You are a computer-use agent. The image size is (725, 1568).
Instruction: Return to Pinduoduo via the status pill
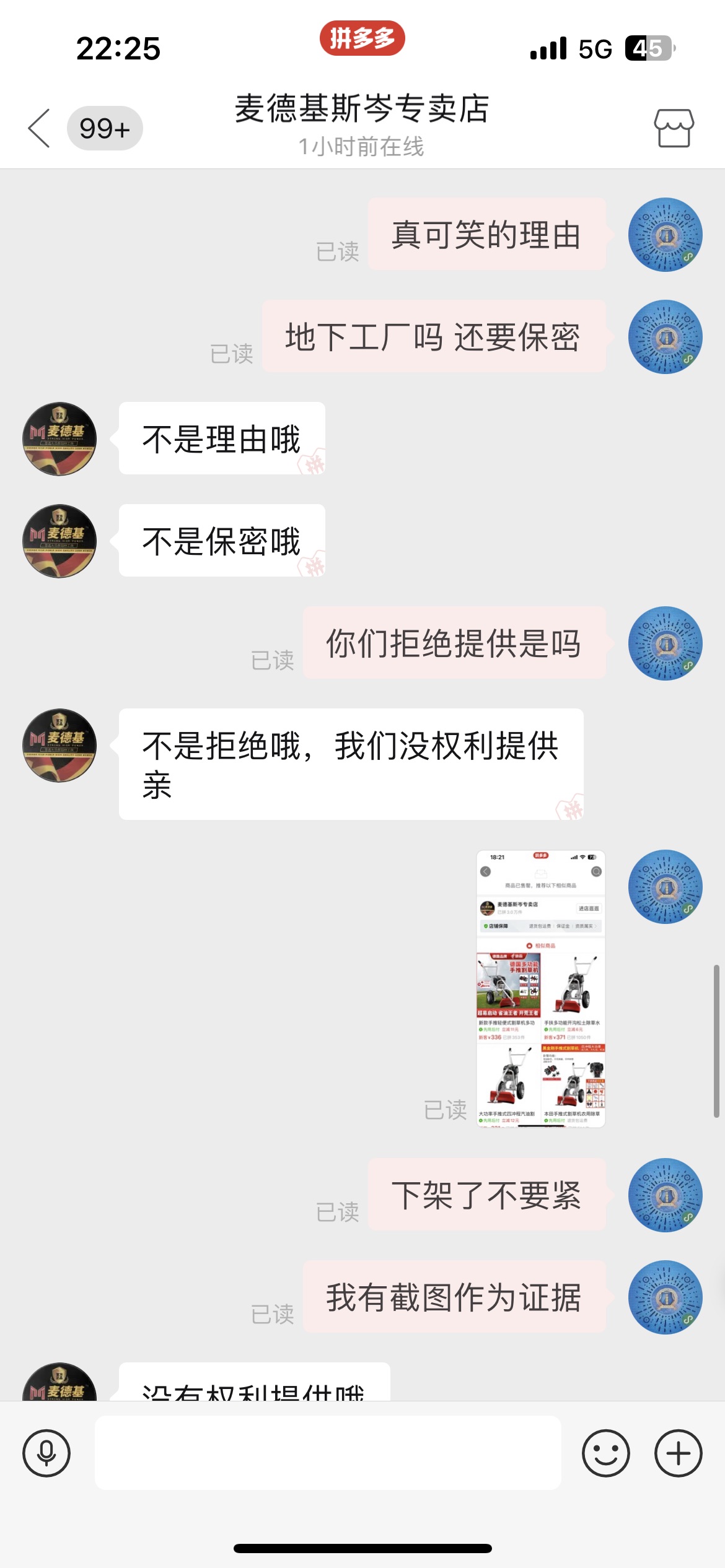[x=362, y=38]
